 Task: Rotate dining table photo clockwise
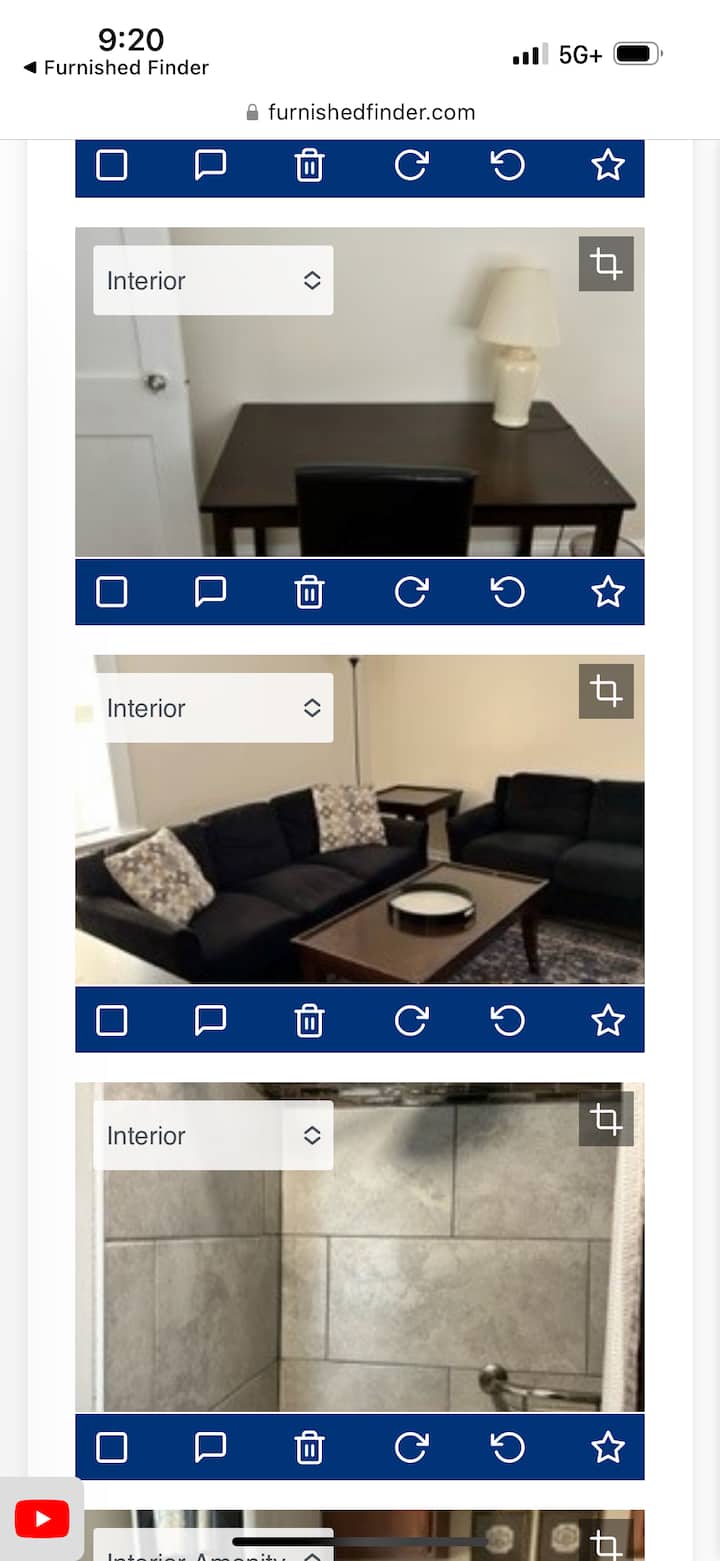pos(410,592)
